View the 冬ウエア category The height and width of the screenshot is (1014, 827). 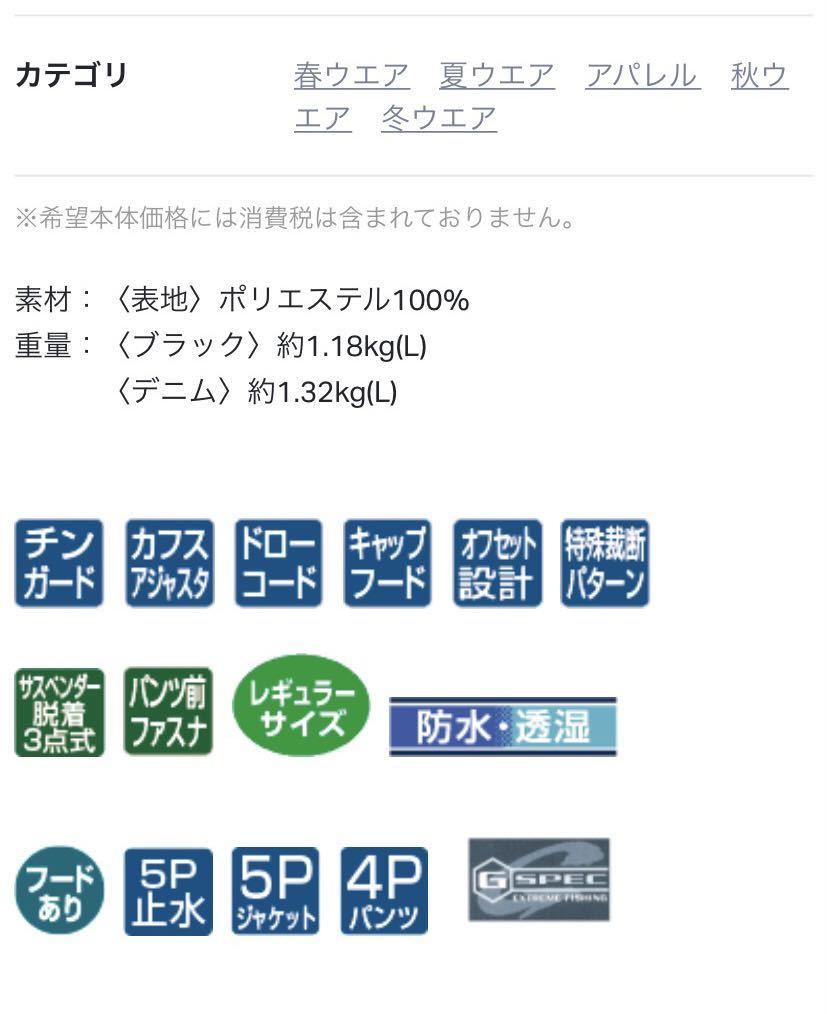[x=438, y=119]
